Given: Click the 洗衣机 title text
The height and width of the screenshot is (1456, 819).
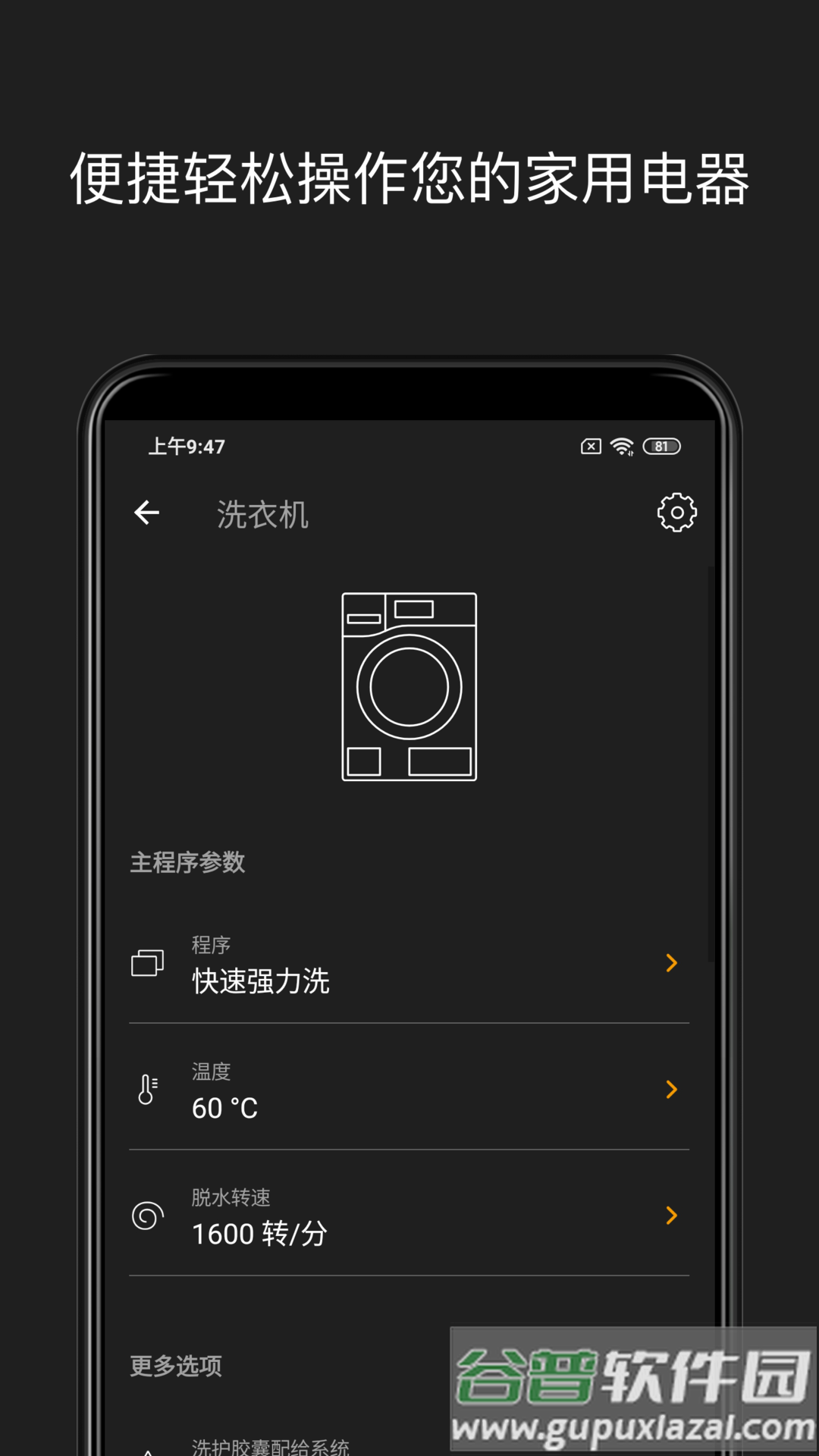Looking at the screenshot, I should 262,513.
